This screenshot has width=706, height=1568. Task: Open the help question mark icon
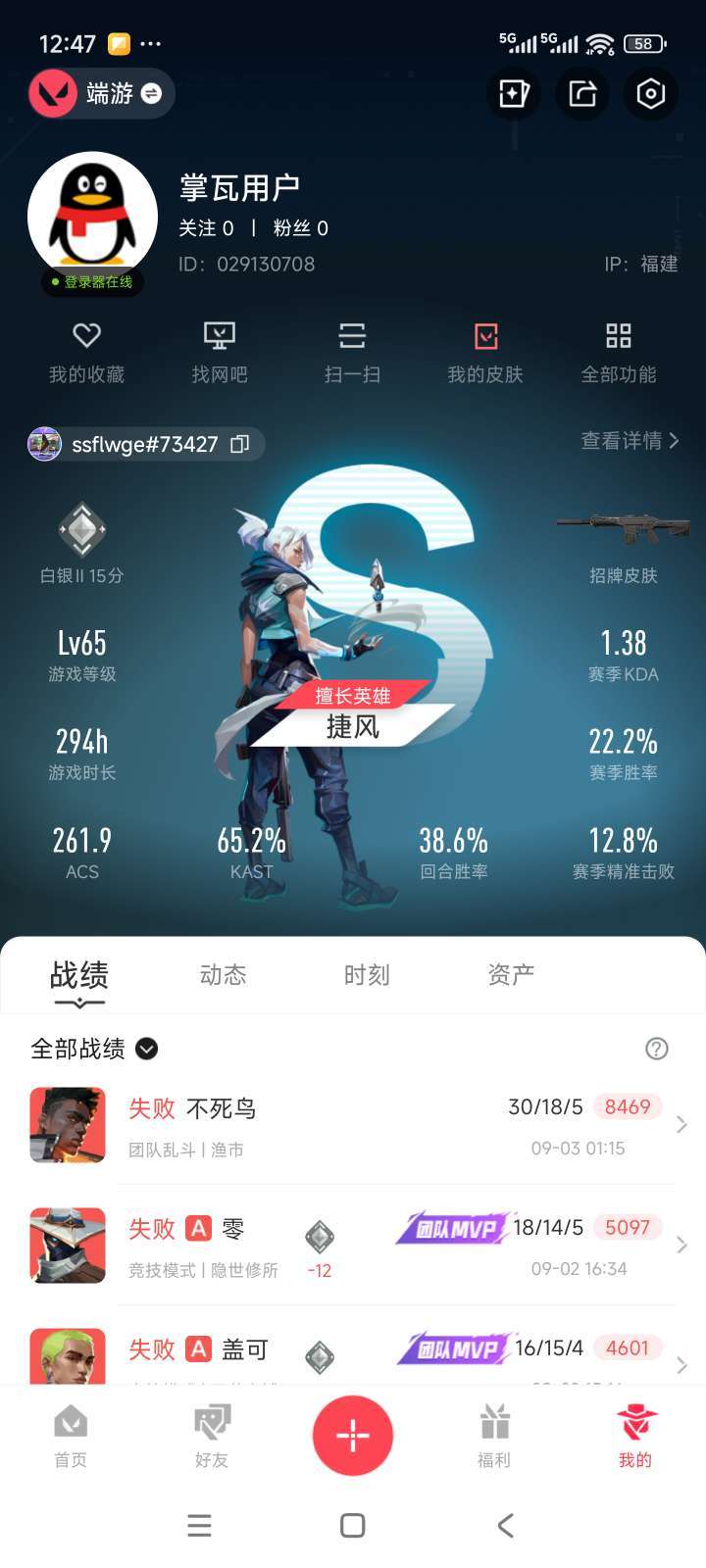click(x=657, y=1049)
